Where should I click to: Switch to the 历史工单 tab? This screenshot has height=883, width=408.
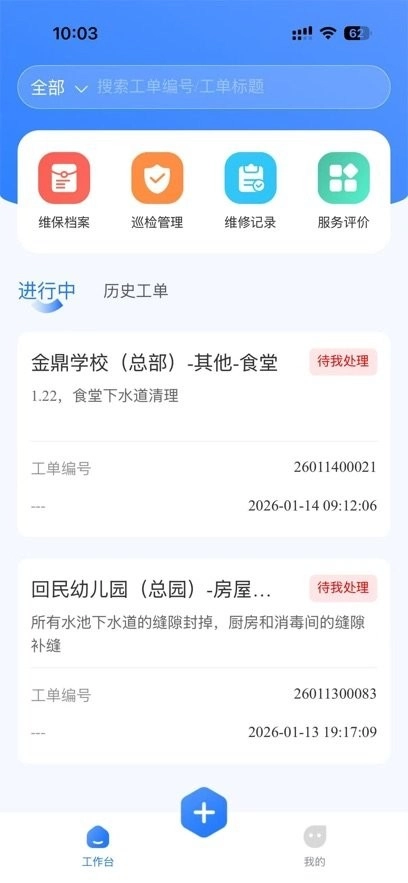click(136, 291)
